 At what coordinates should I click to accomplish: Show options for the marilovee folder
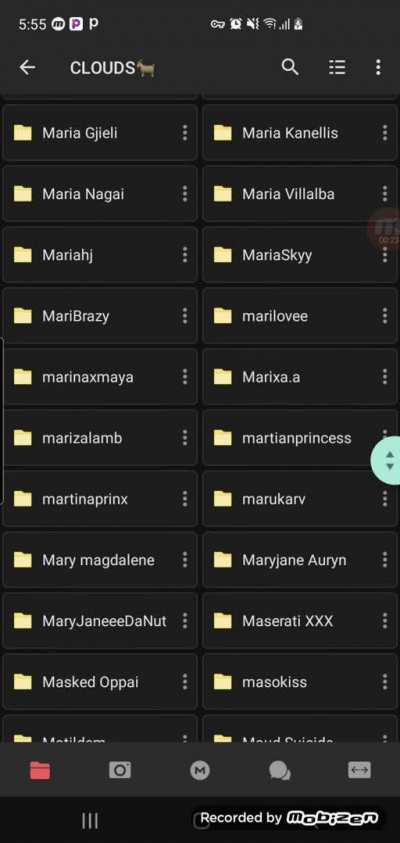384,316
